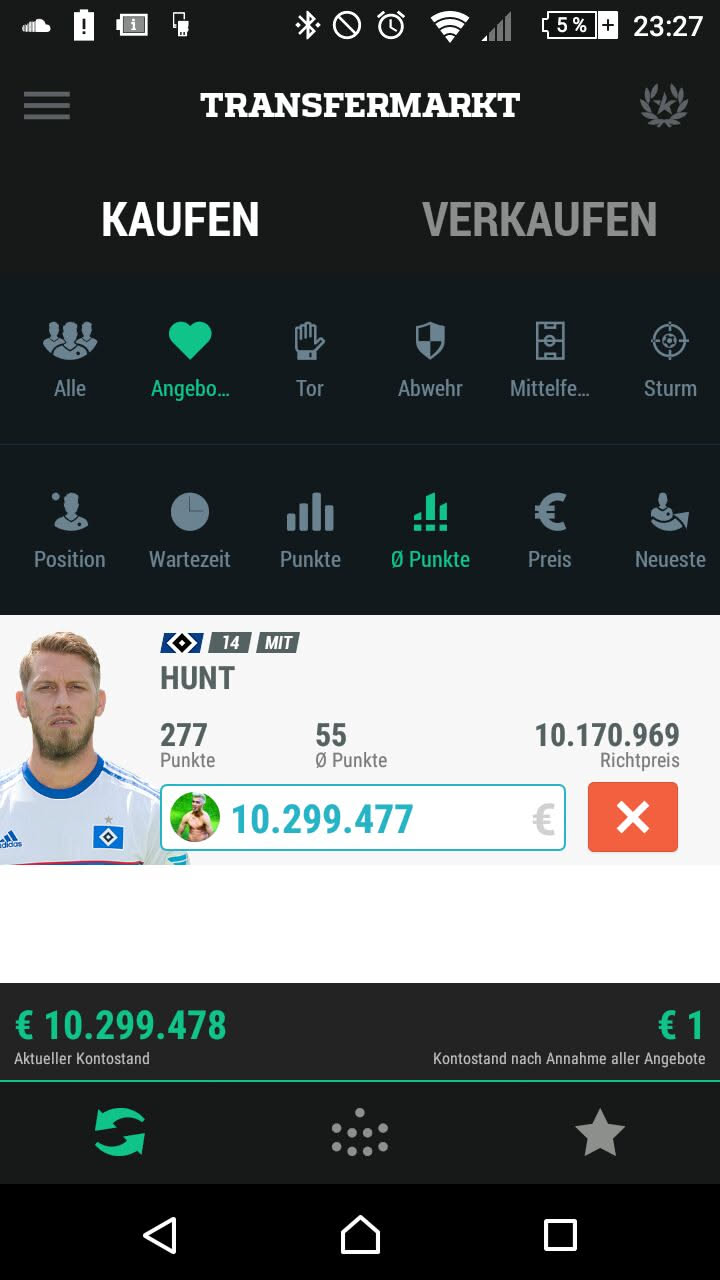This screenshot has width=720, height=1280.
Task: Edit the 10.299.477 offer amount for Hunt
Action: click(370, 818)
